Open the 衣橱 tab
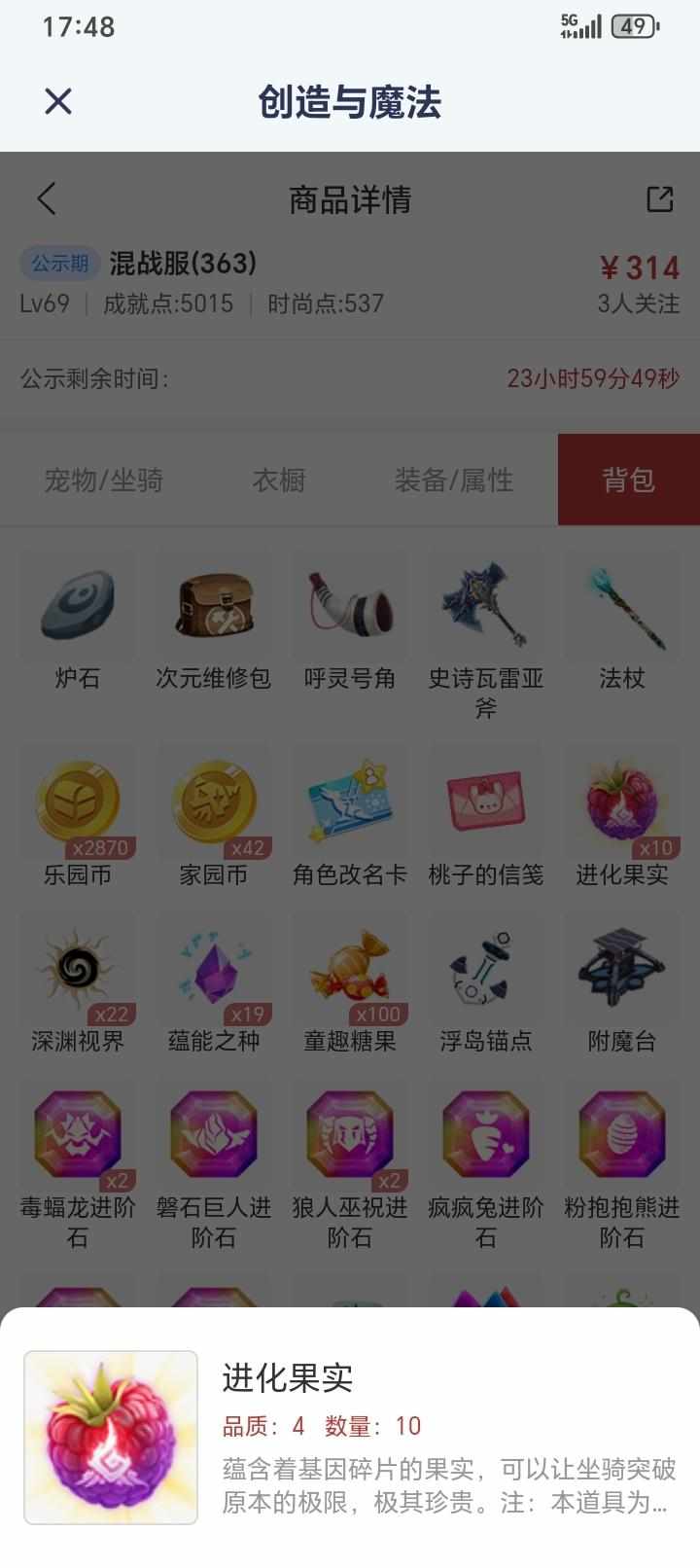The width and height of the screenshot is (700, 1568). [279, 480]
